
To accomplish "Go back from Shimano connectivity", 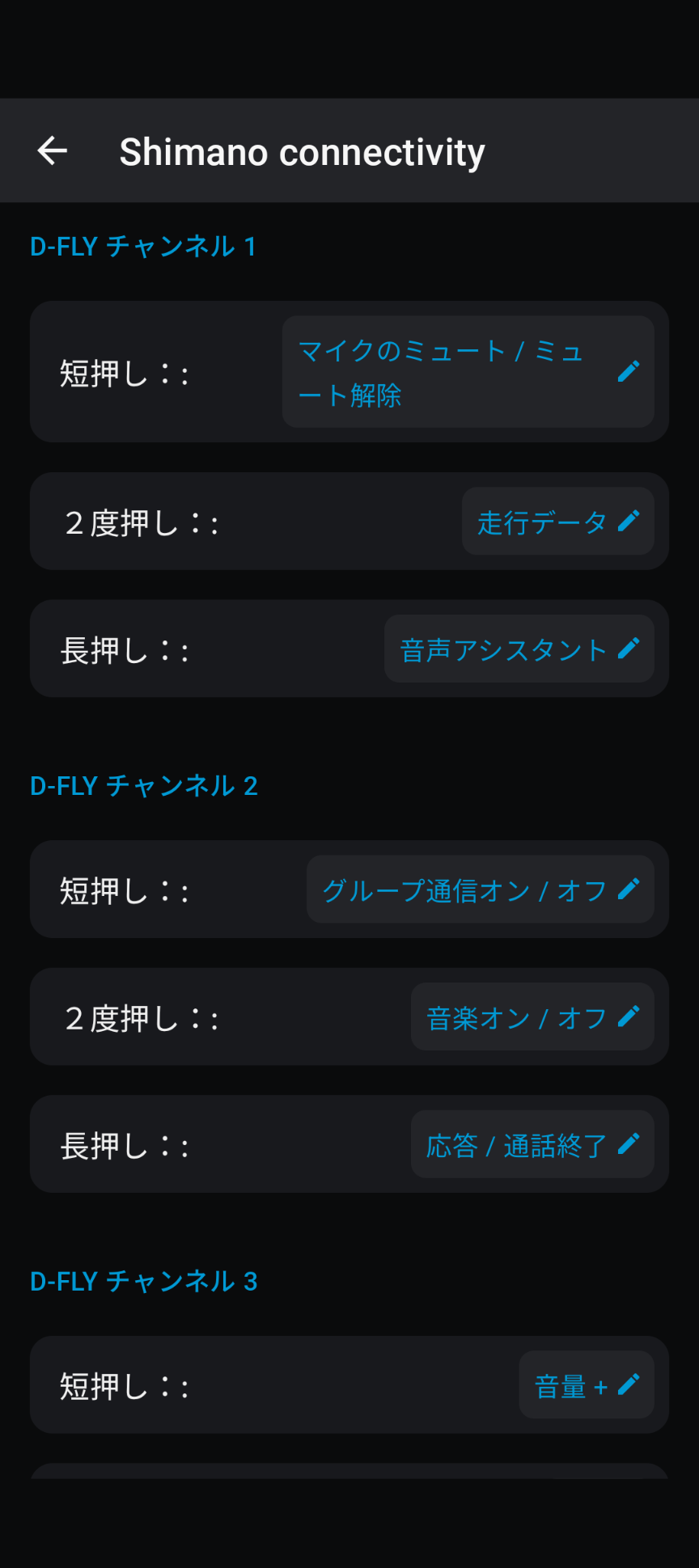I will [x=53, y=151].
